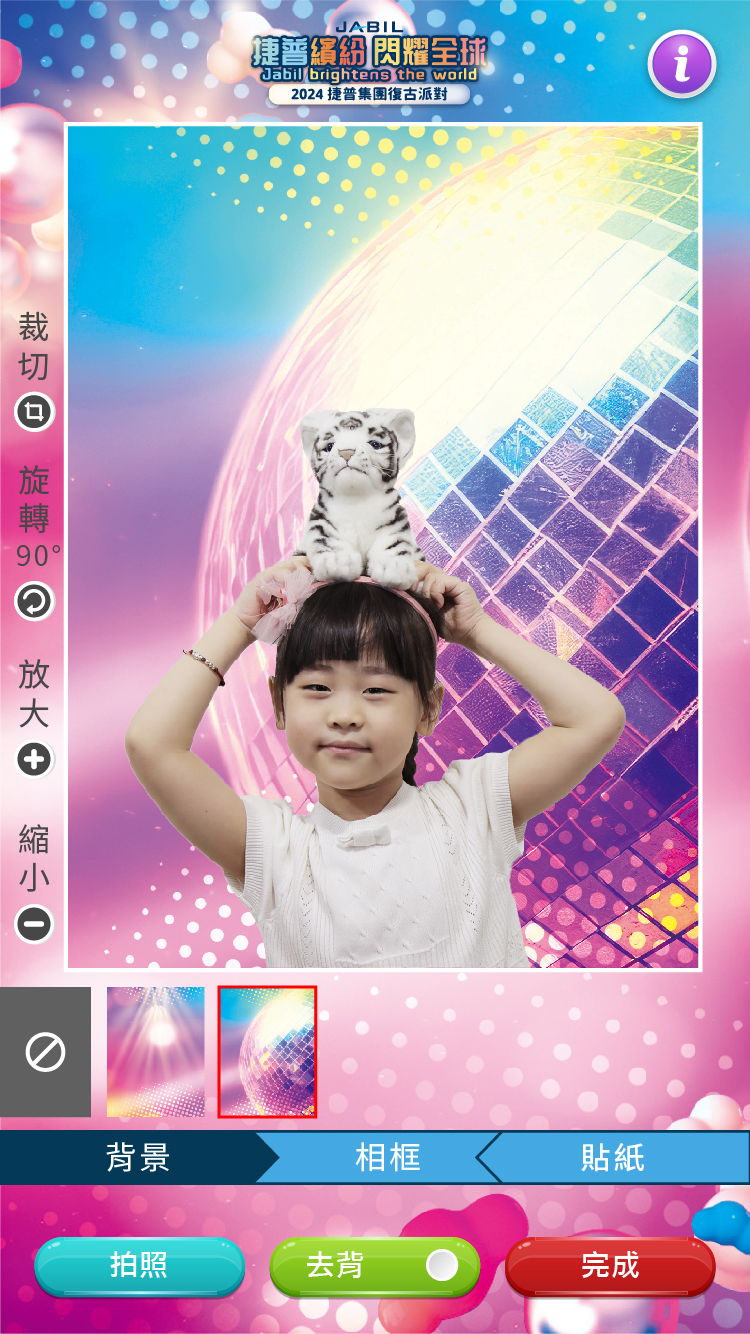This screenshot has width=750, height=1334.
Task: Rotate the photo 90 degrees
Action: click(x=34, y=601)
